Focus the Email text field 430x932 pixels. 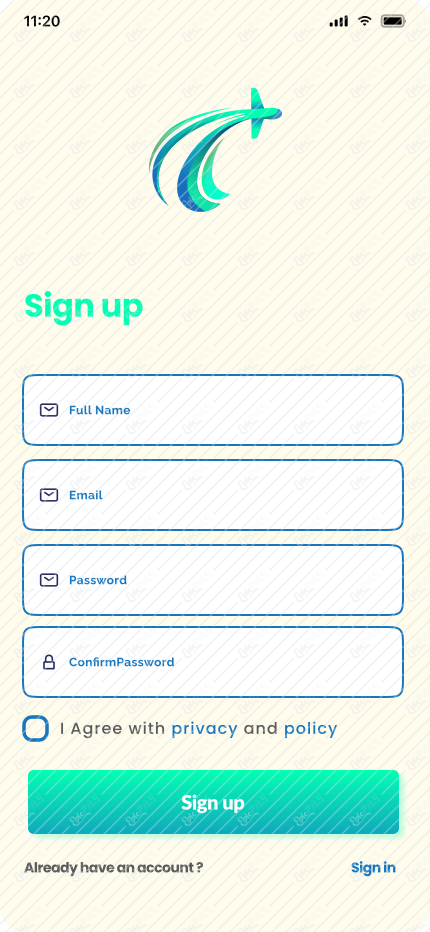pyautogui.click(x=213, y=495)
